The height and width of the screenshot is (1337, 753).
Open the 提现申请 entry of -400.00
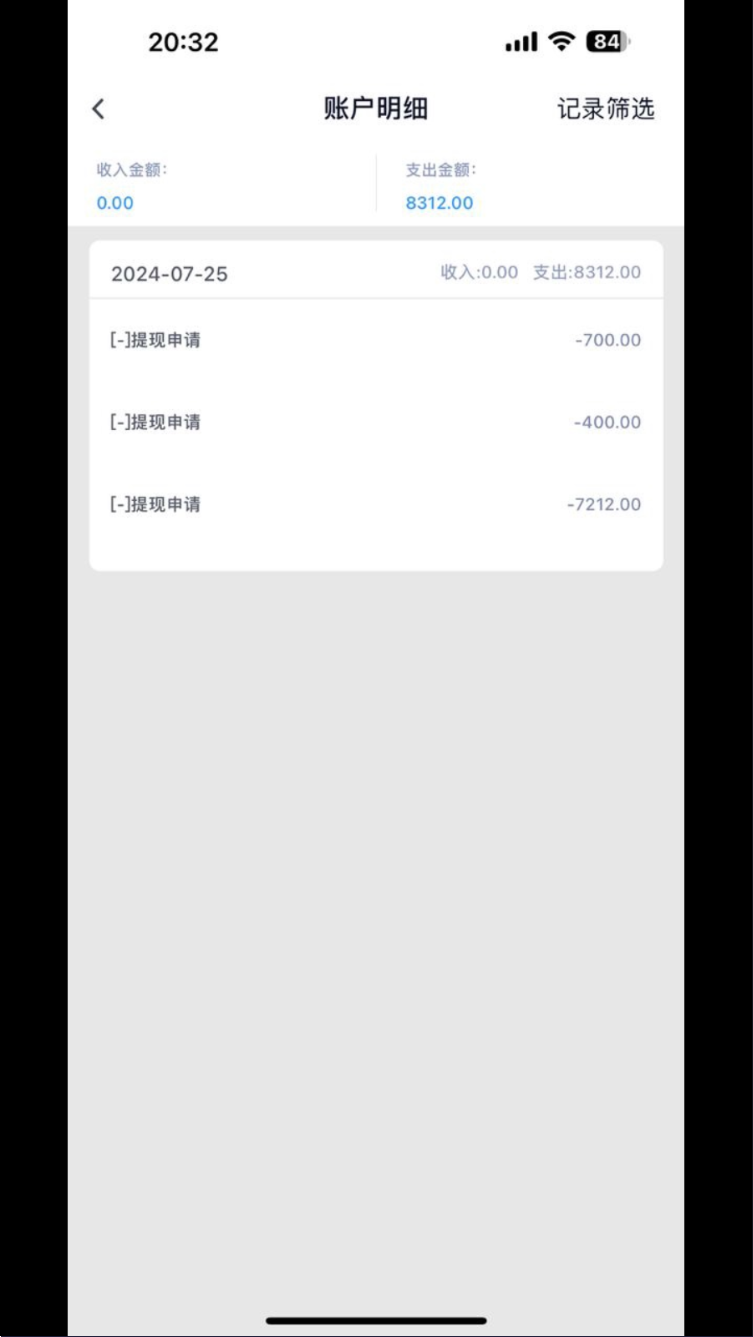[376, 422]
